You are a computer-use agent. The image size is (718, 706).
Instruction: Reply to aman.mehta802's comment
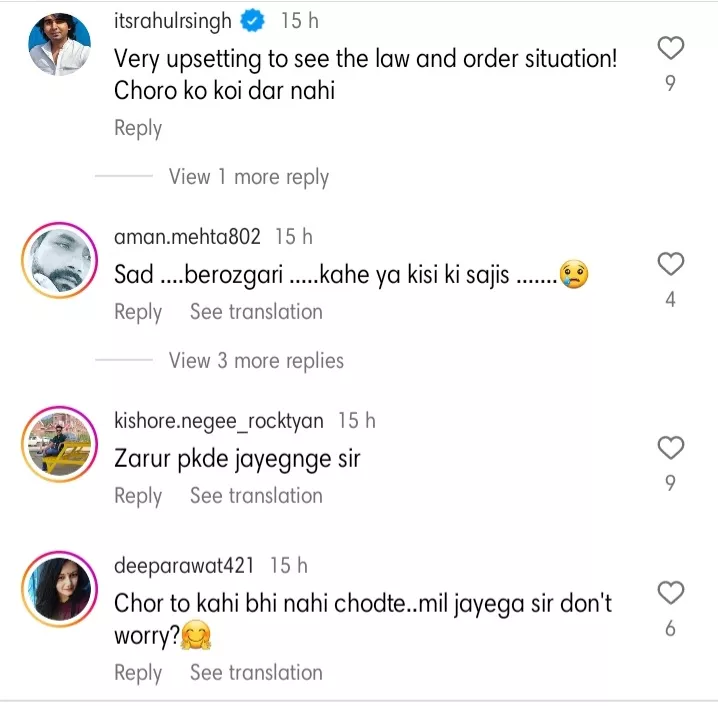138,312
